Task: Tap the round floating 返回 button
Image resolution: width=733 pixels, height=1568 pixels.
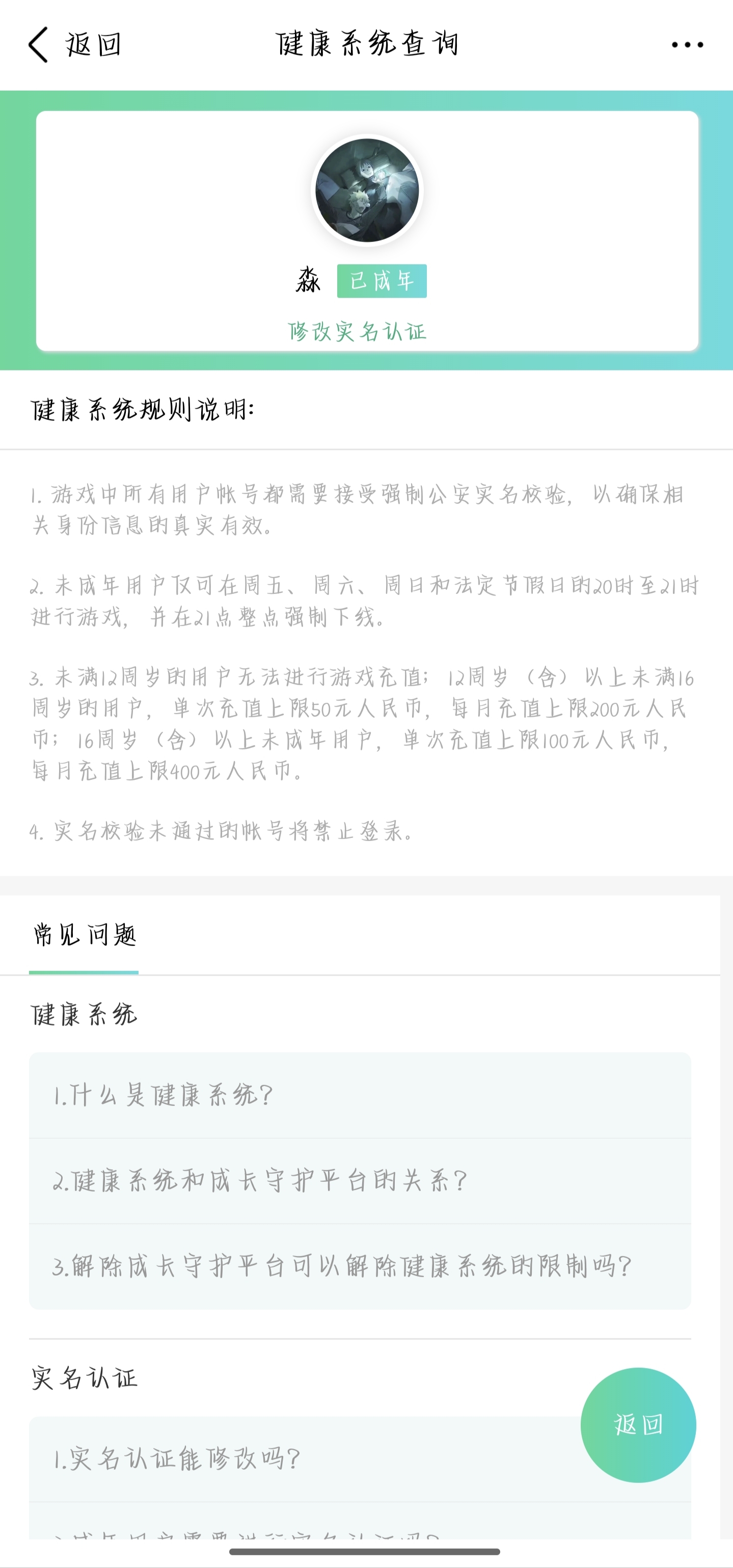Action: (x=637, y=1425)
